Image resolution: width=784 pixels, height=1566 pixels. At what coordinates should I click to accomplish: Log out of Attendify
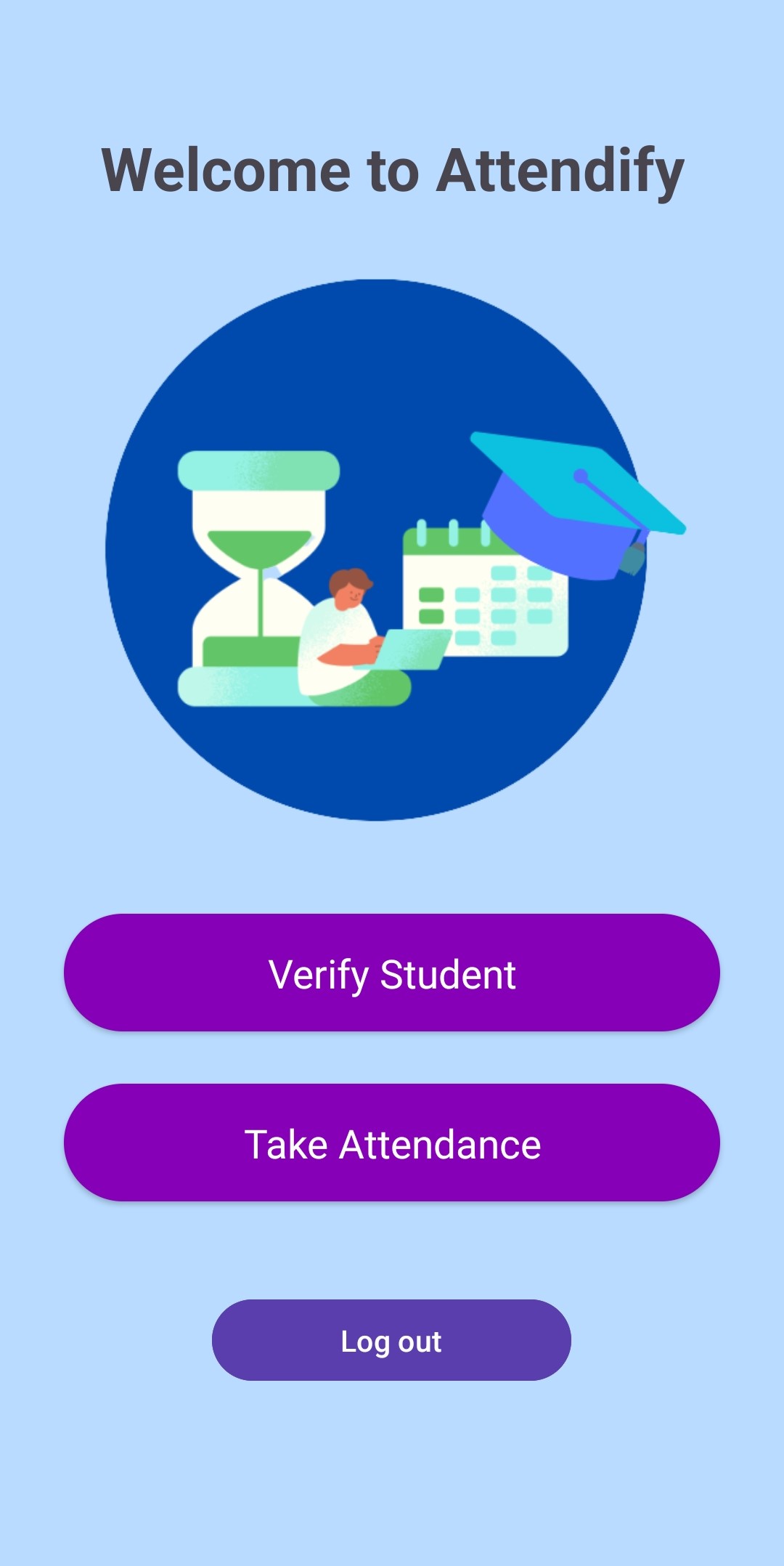(391, 1340)
